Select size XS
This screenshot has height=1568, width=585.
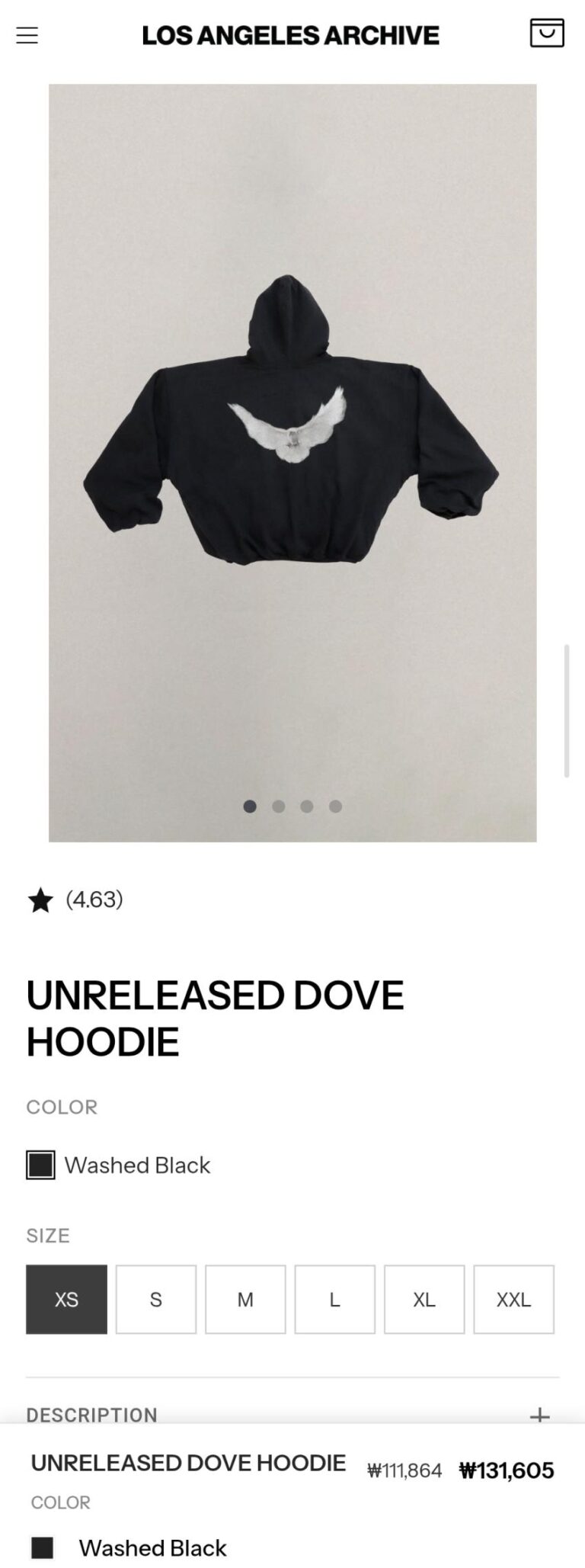tap(66, 1299)
